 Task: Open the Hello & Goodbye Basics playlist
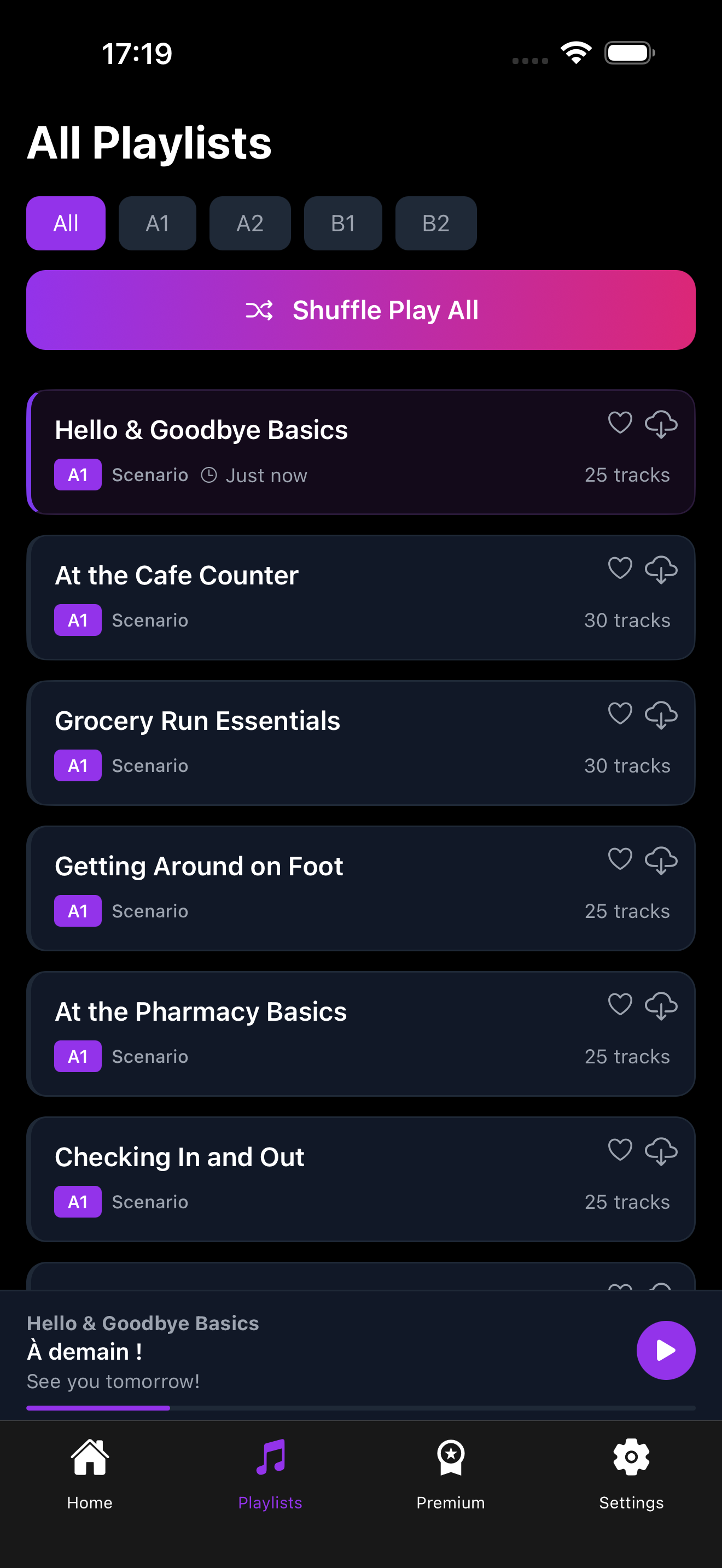click(243, 452)
